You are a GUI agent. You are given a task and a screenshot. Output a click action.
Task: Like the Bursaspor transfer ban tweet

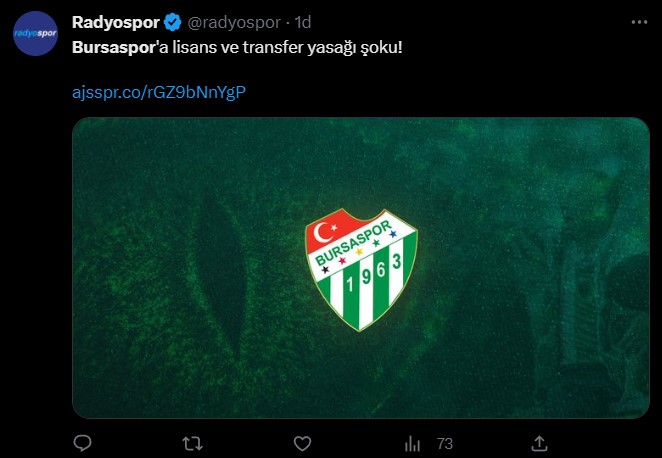pos(302,442)
